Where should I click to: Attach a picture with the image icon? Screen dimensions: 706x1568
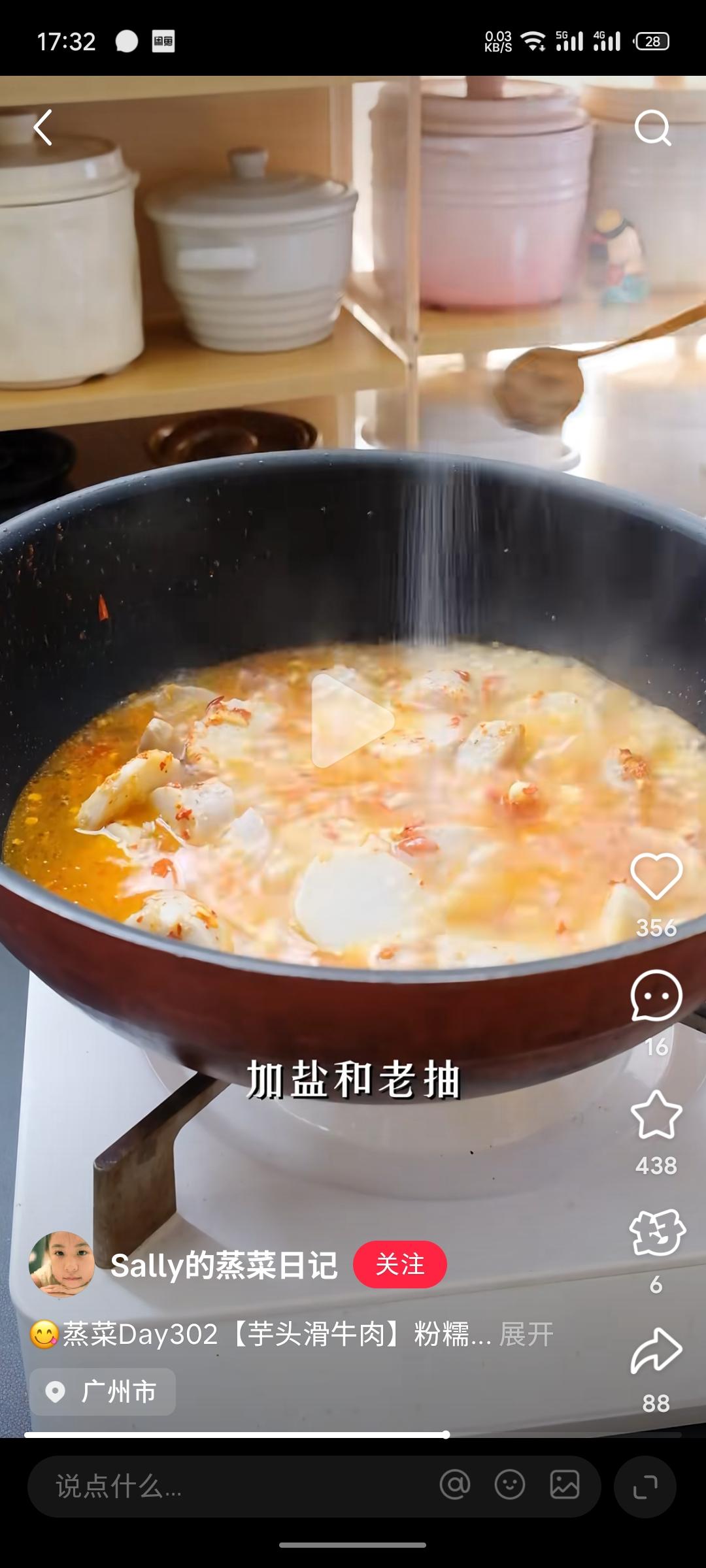tap(564, 1485)
